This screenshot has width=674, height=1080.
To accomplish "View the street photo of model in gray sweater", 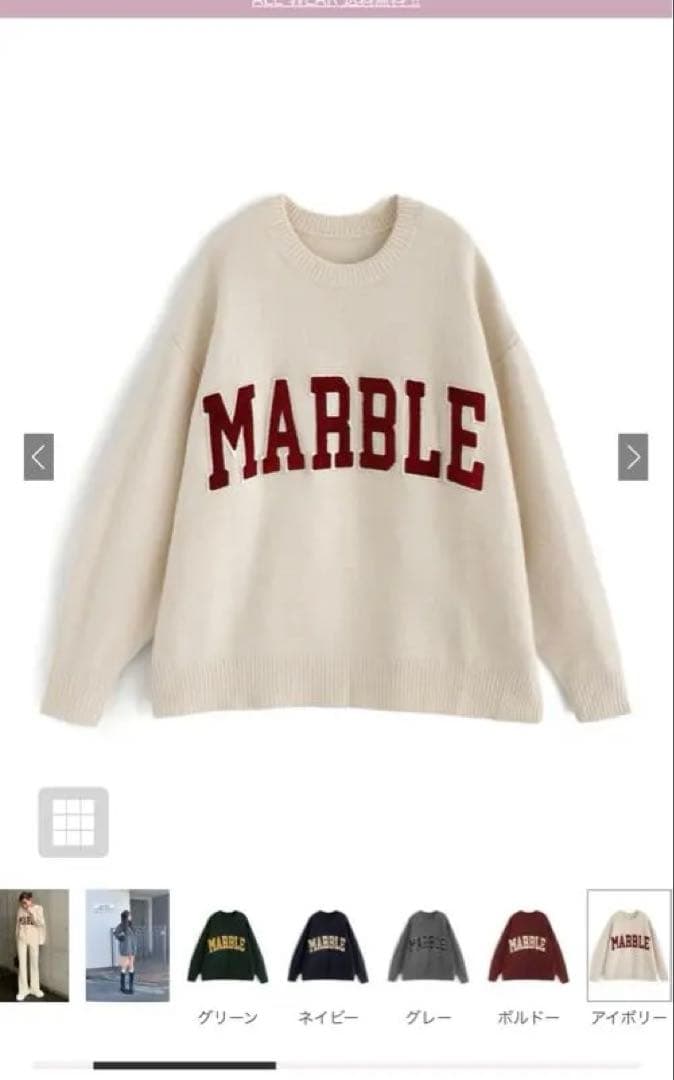I will coord(127,945).
